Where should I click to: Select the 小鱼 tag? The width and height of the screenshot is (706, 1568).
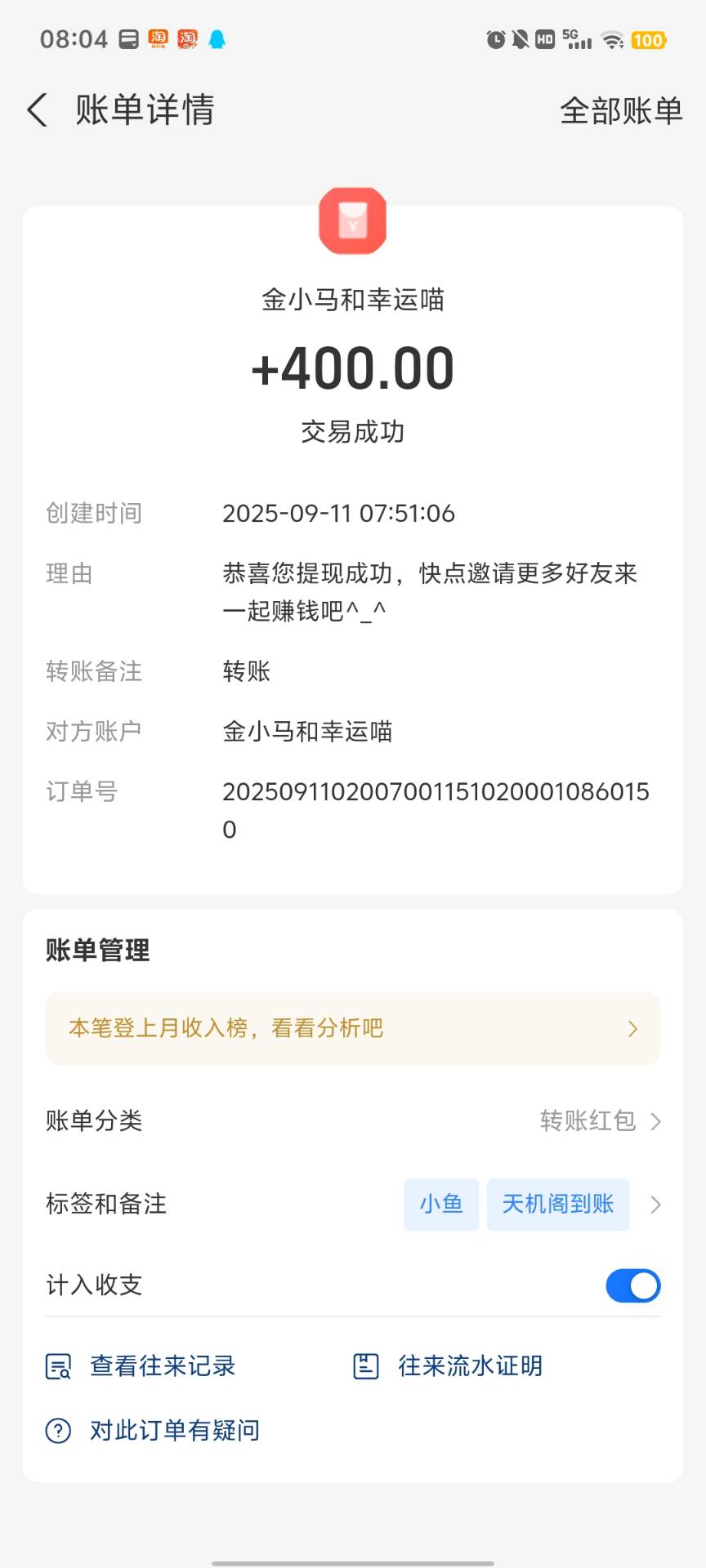tap(440, 1204)
